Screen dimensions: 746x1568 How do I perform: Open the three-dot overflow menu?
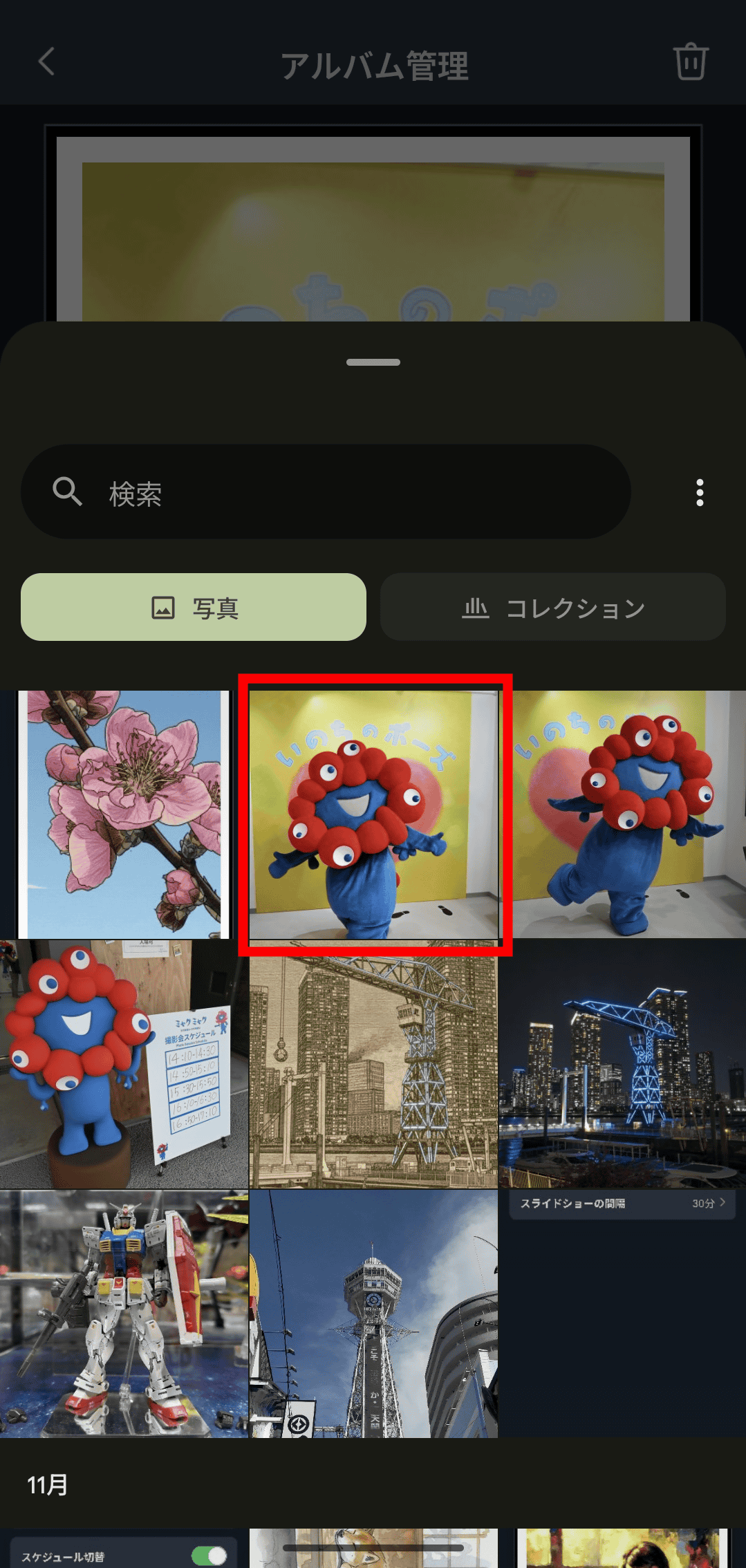tap(700, 492)
